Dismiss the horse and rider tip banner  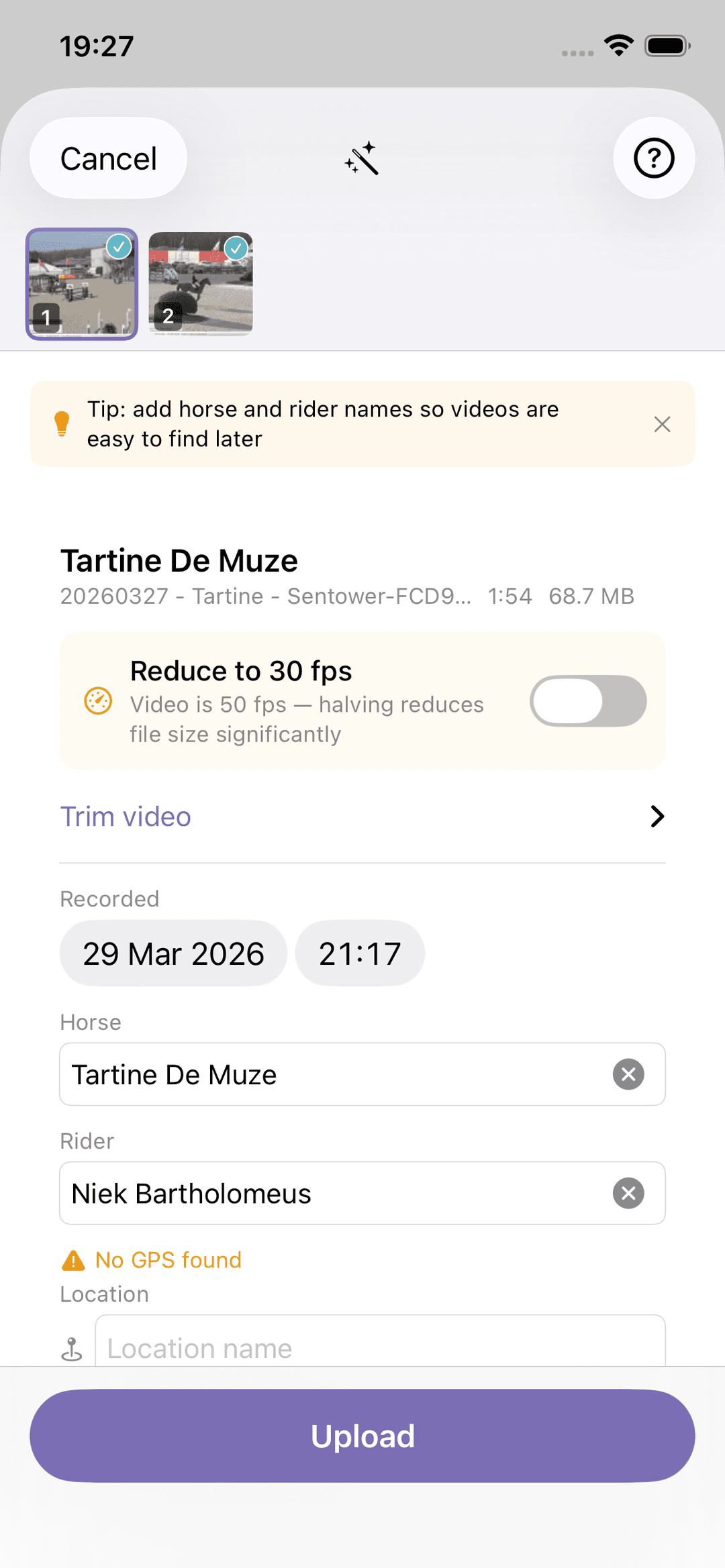tap(662, 424)
